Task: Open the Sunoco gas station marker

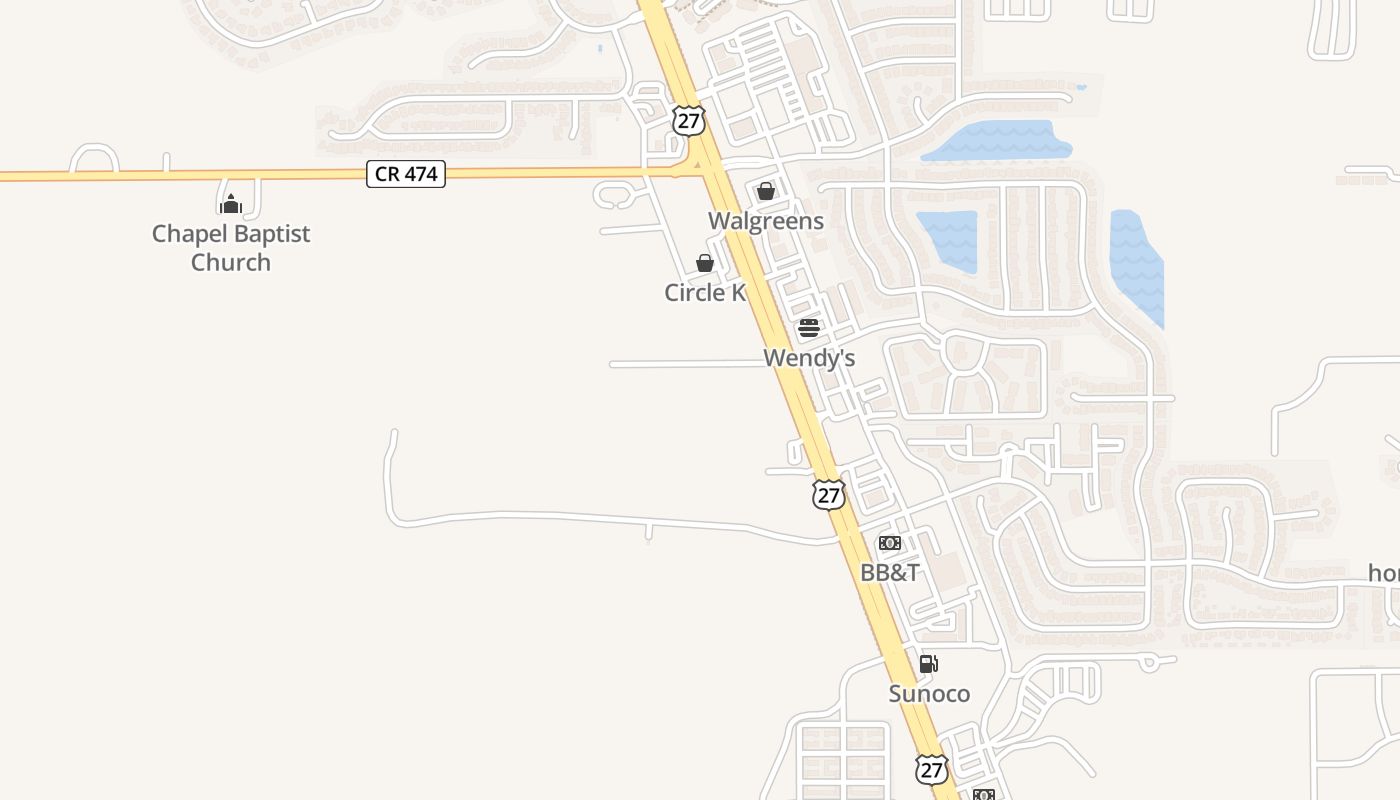Action: 929,663
